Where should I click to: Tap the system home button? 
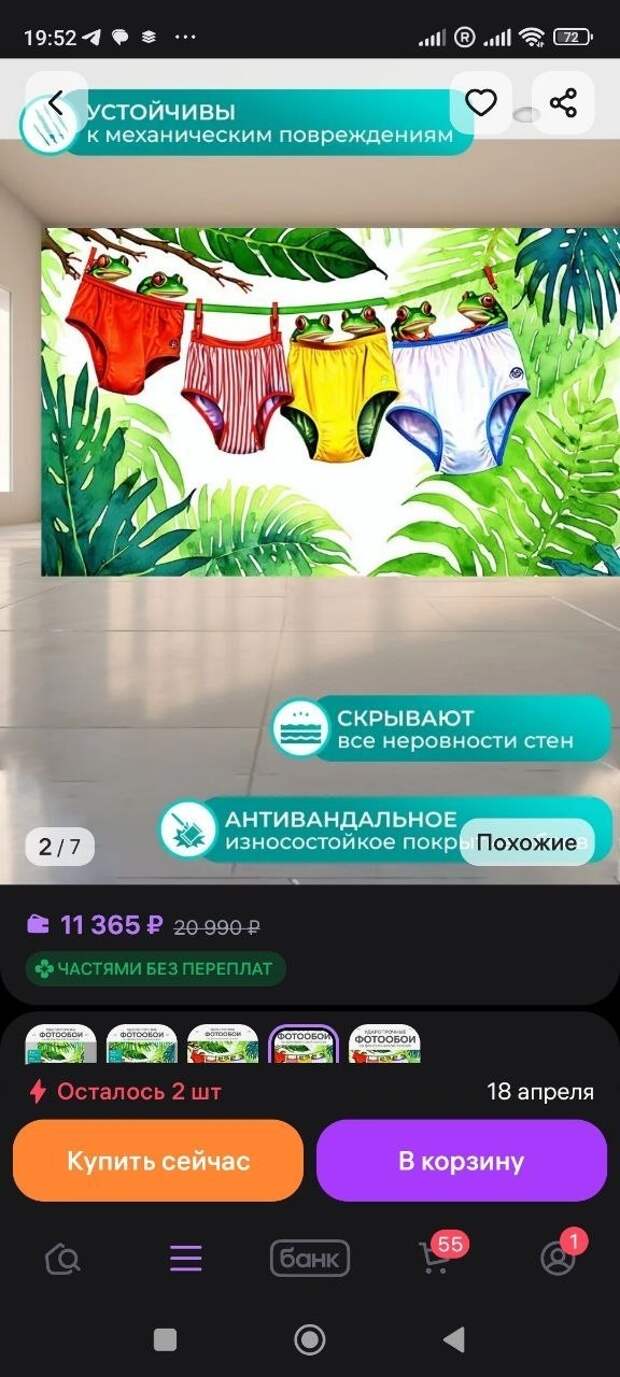click(310, 1339)
